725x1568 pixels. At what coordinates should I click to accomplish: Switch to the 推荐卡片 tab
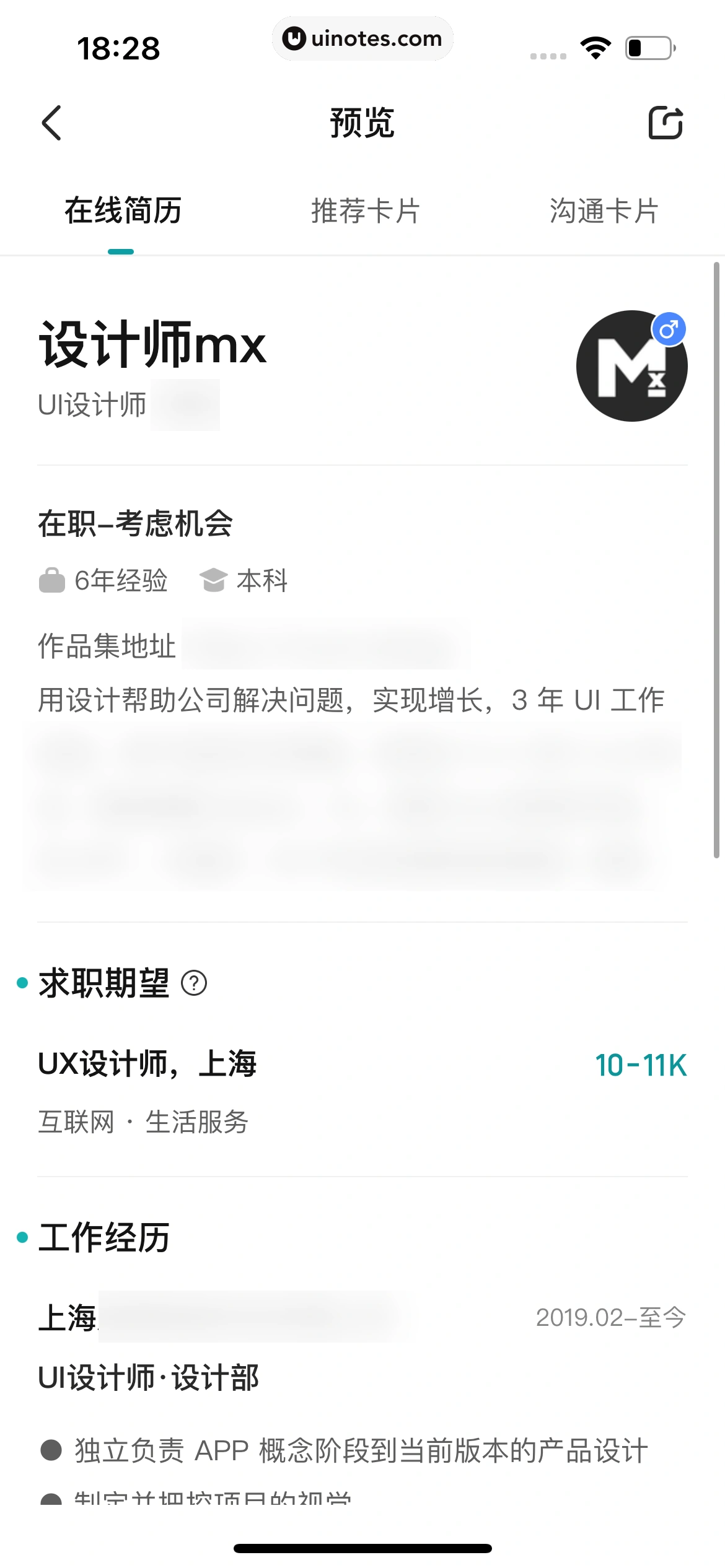point(364,212)
